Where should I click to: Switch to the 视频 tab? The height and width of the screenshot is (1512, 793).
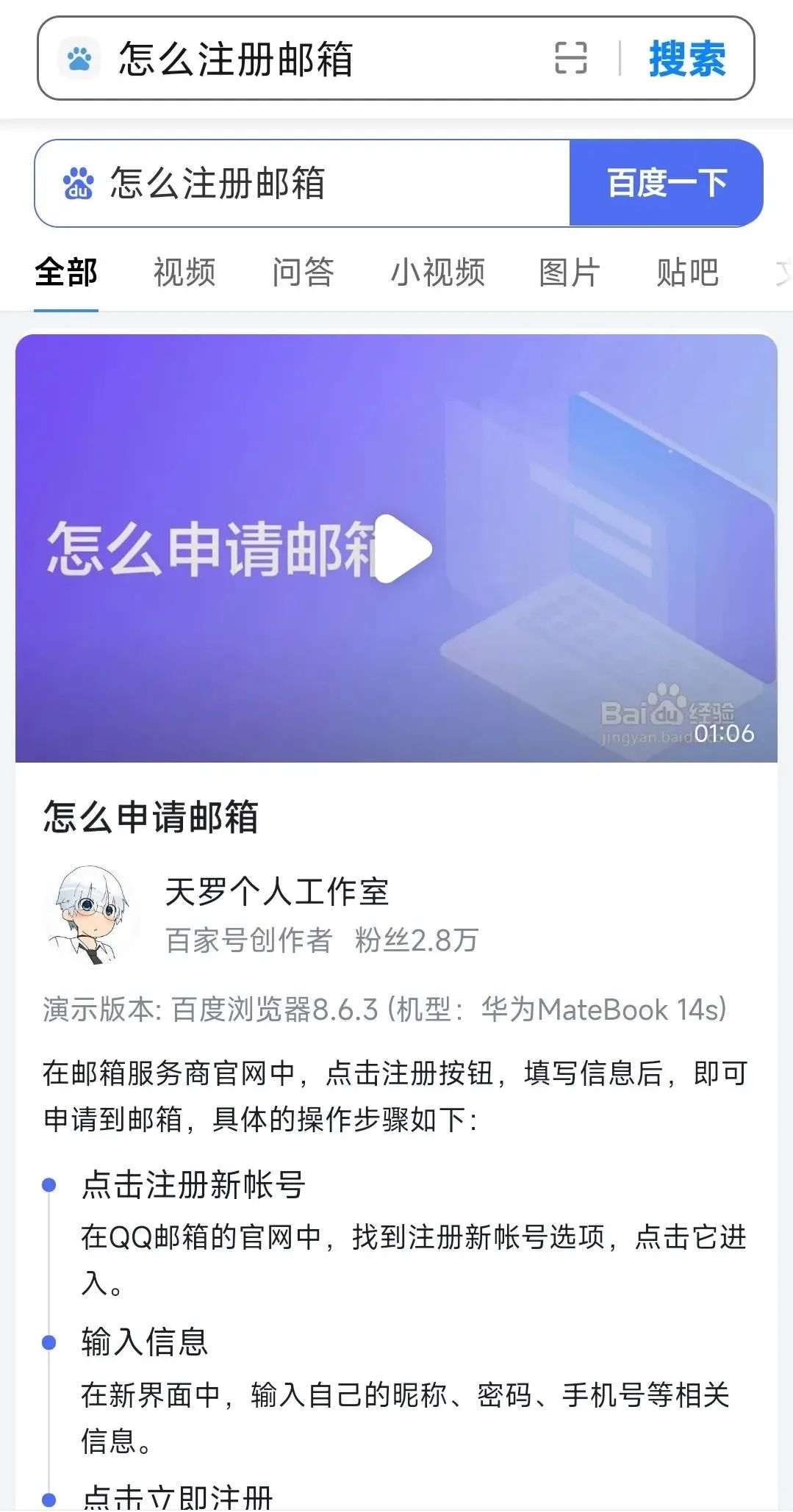click(182, 273)
